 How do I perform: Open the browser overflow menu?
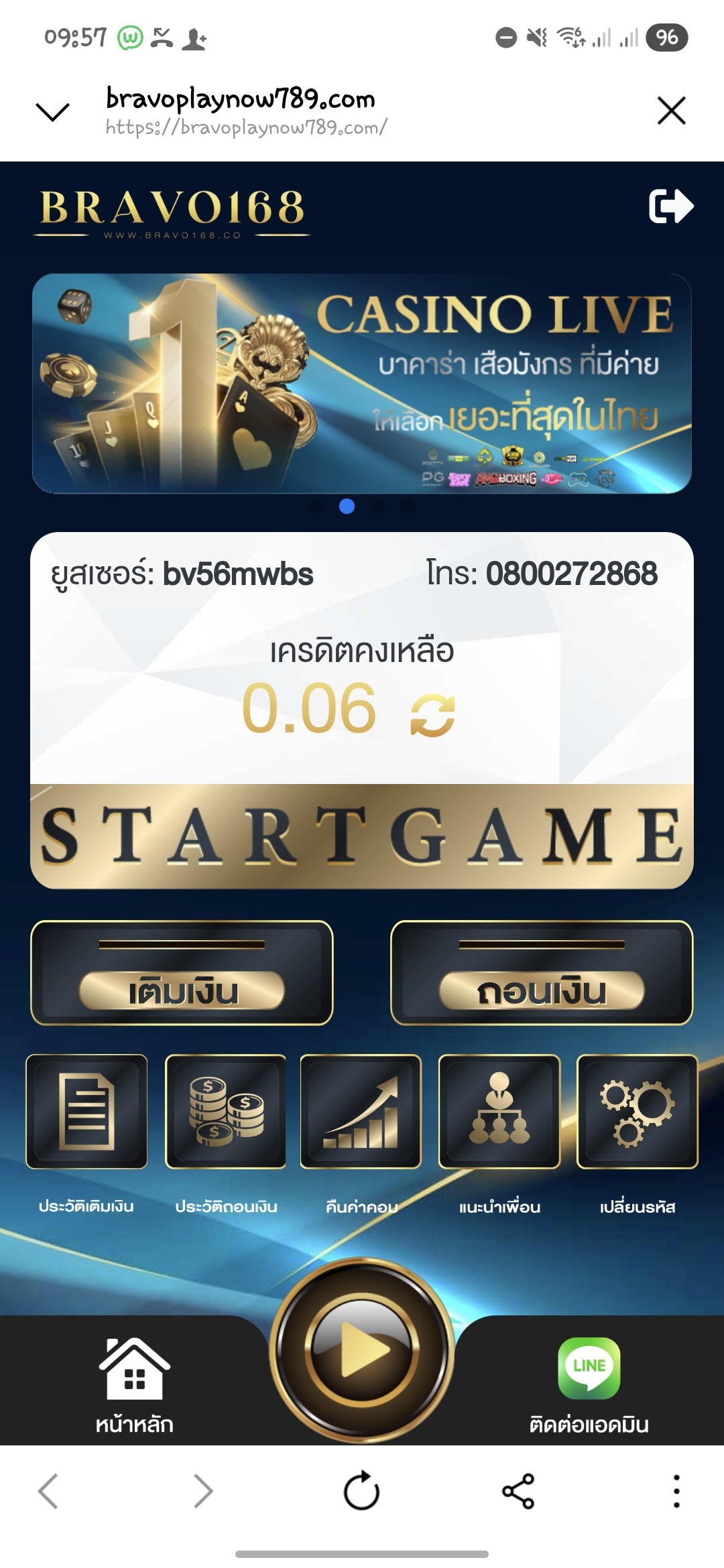click(676, 1491)
